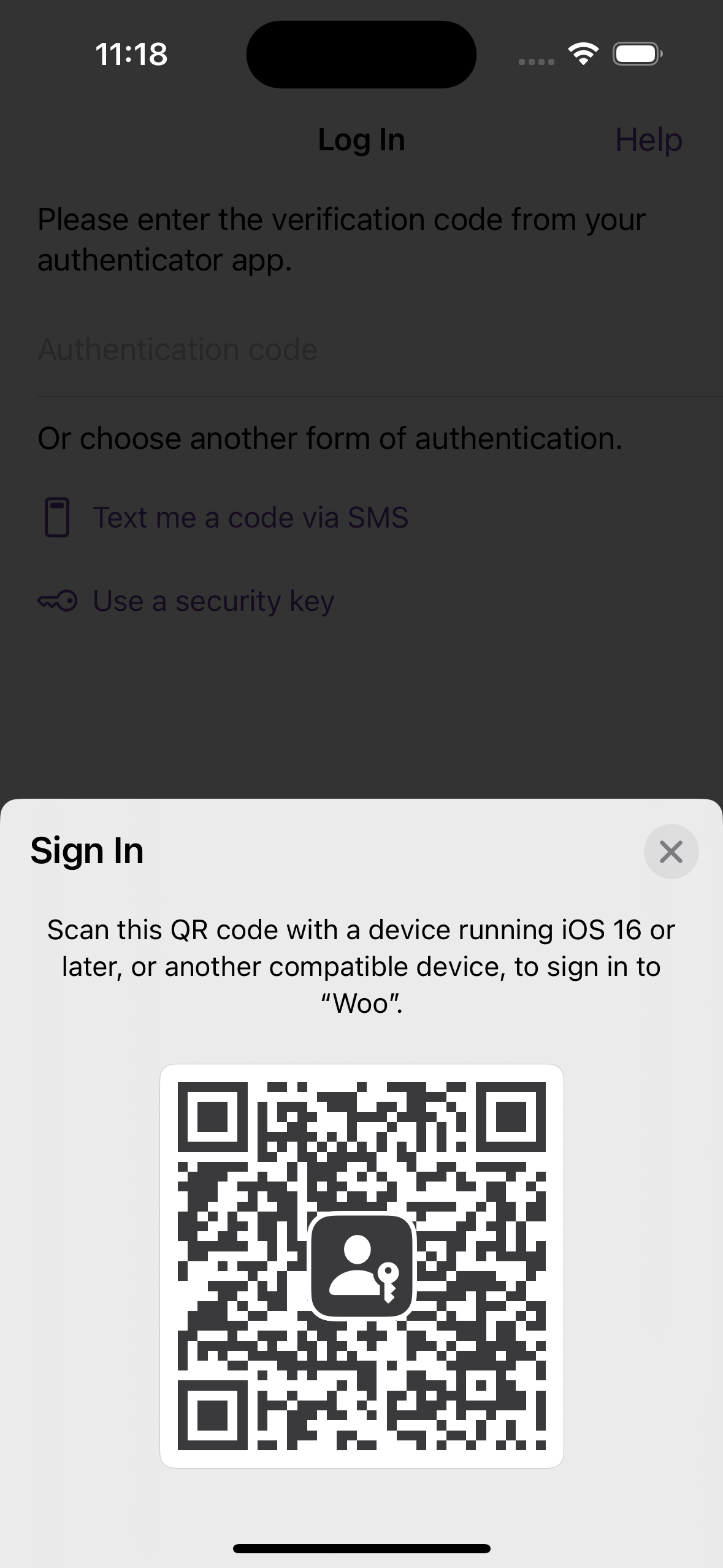The width and height of the screenshot is (723, 1568).
Task: Open the Help page
Action: point(649,140)
